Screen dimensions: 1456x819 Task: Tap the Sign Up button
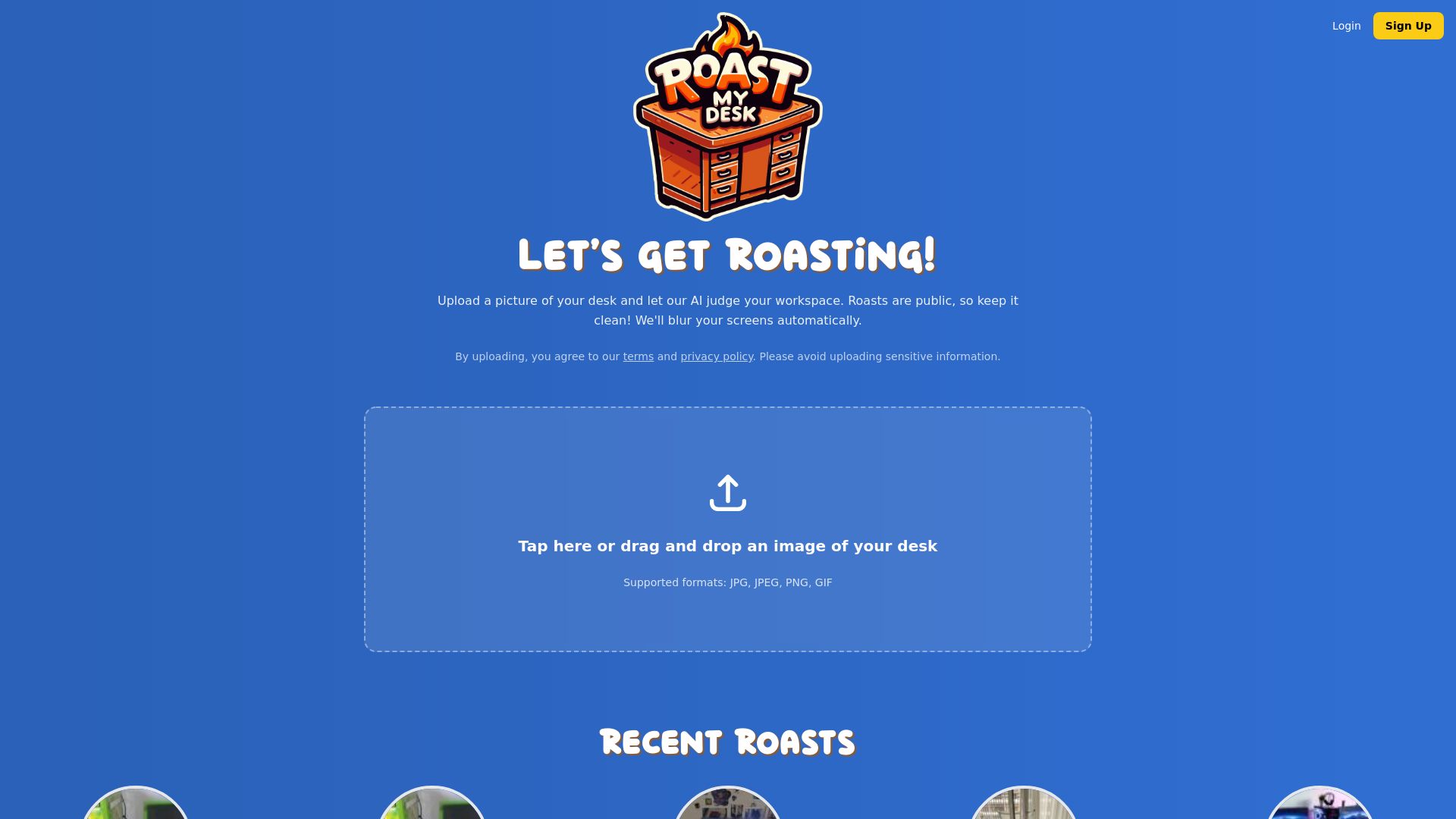(1407, 26)
